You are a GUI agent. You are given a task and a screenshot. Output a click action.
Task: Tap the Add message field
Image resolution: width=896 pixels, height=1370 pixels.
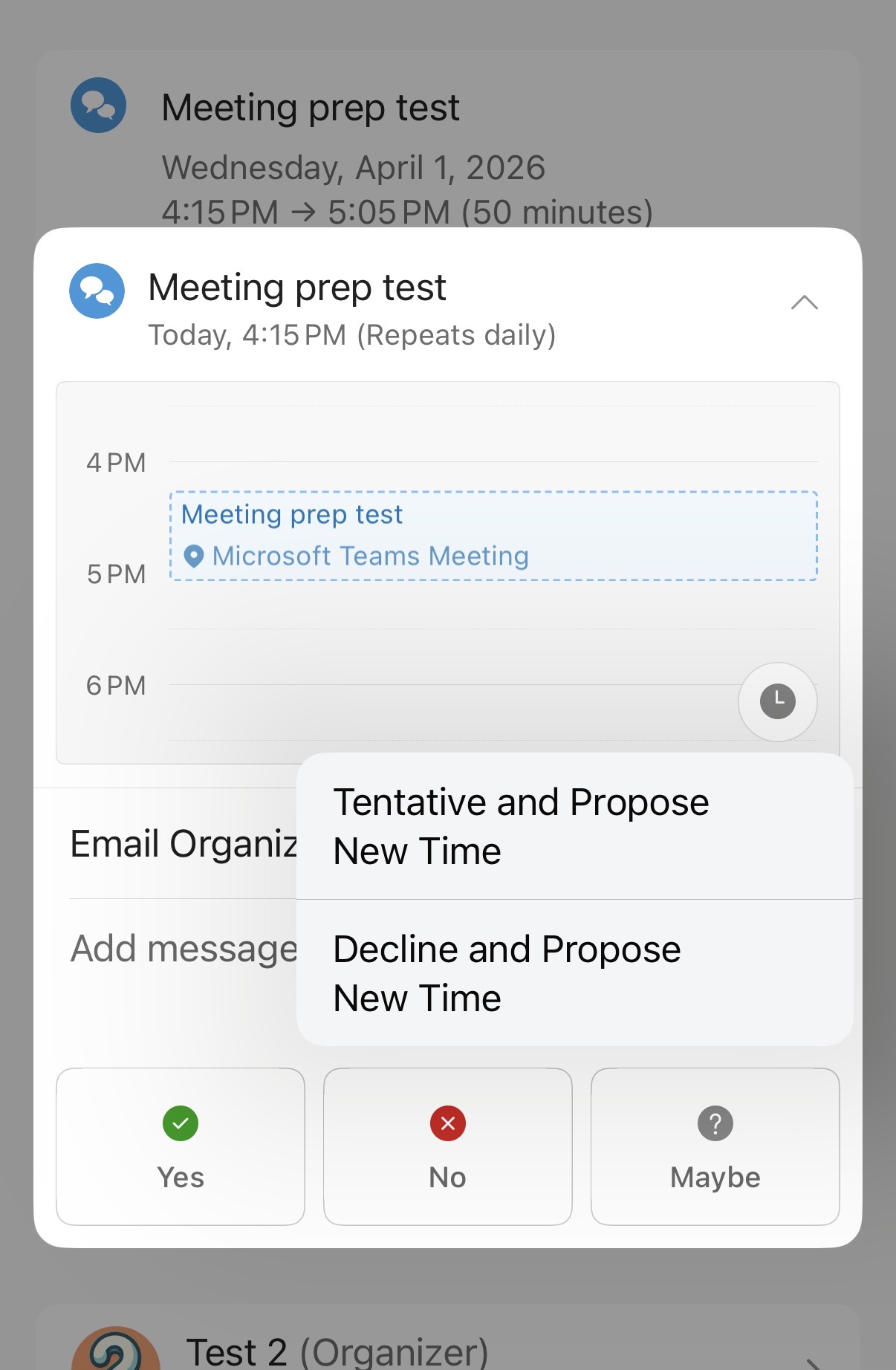[183, 949]
